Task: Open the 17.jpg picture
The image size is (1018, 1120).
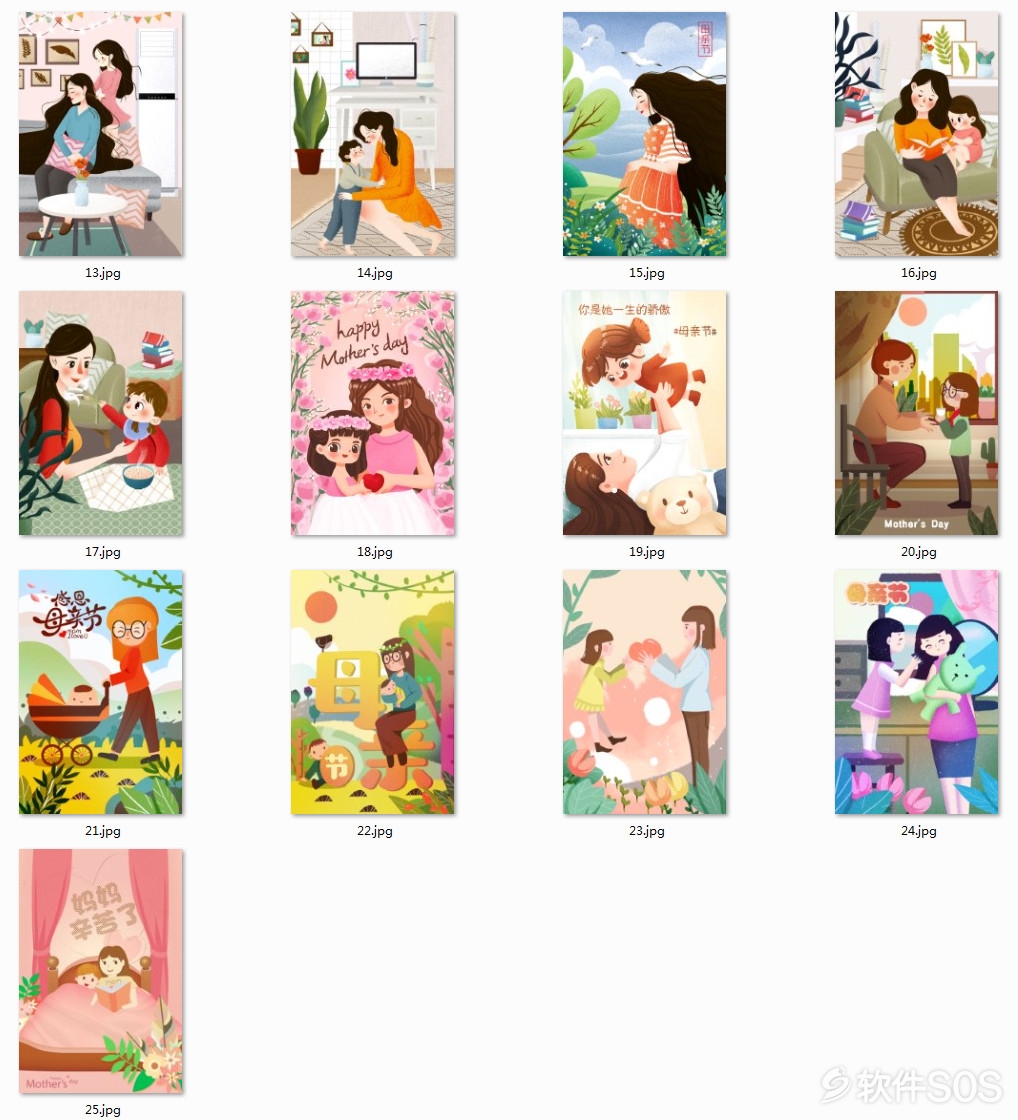Action: pos(100,413)
